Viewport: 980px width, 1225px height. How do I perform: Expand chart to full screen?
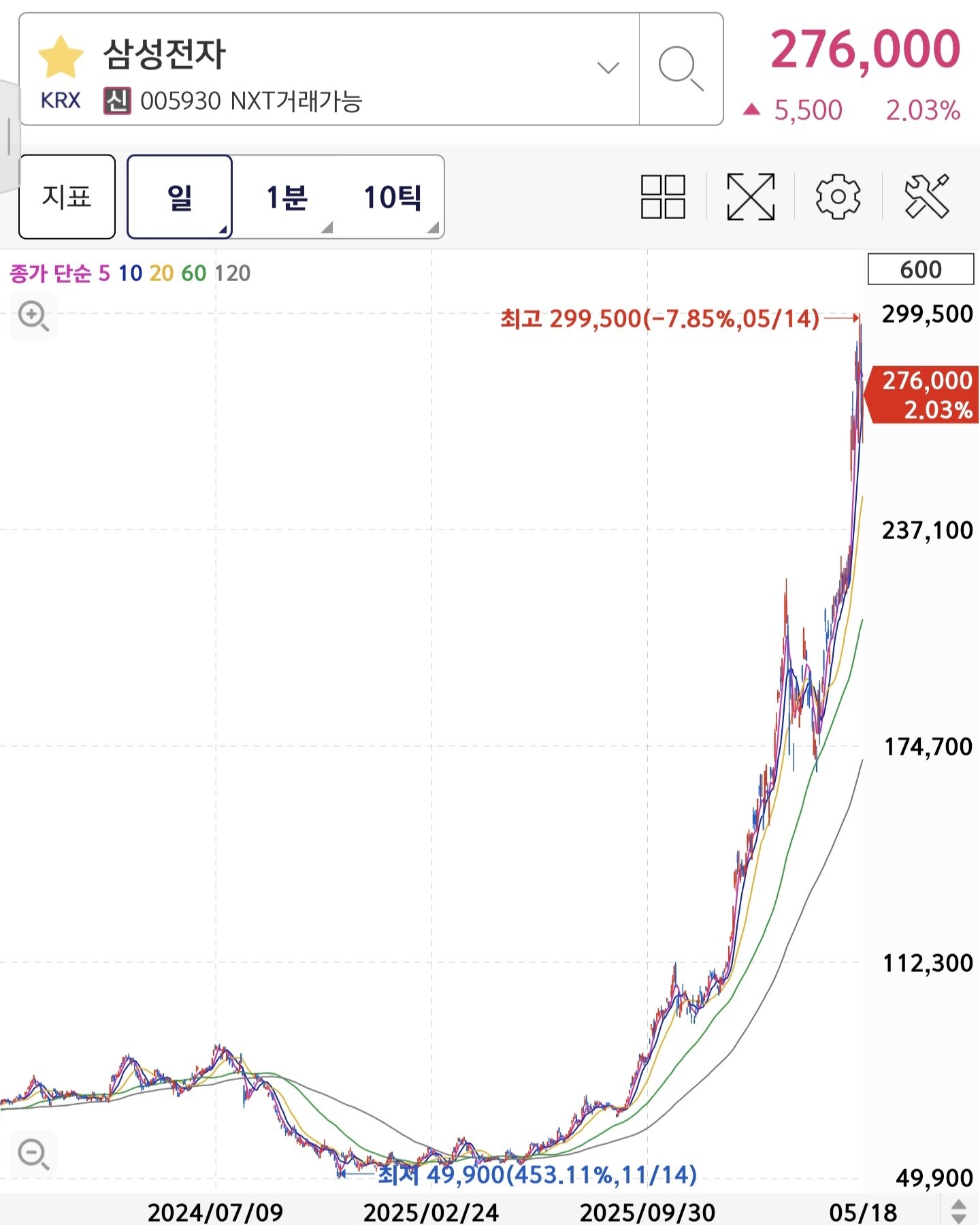[x=751, y=197]
